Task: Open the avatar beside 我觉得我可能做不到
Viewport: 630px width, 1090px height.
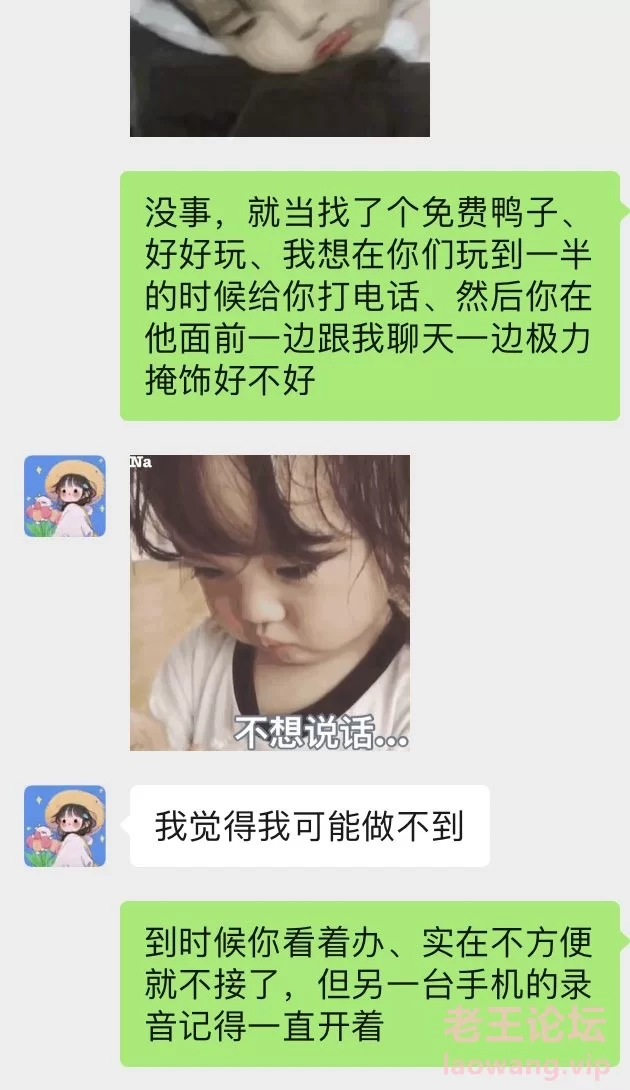Action: click(x=65, y=825)
